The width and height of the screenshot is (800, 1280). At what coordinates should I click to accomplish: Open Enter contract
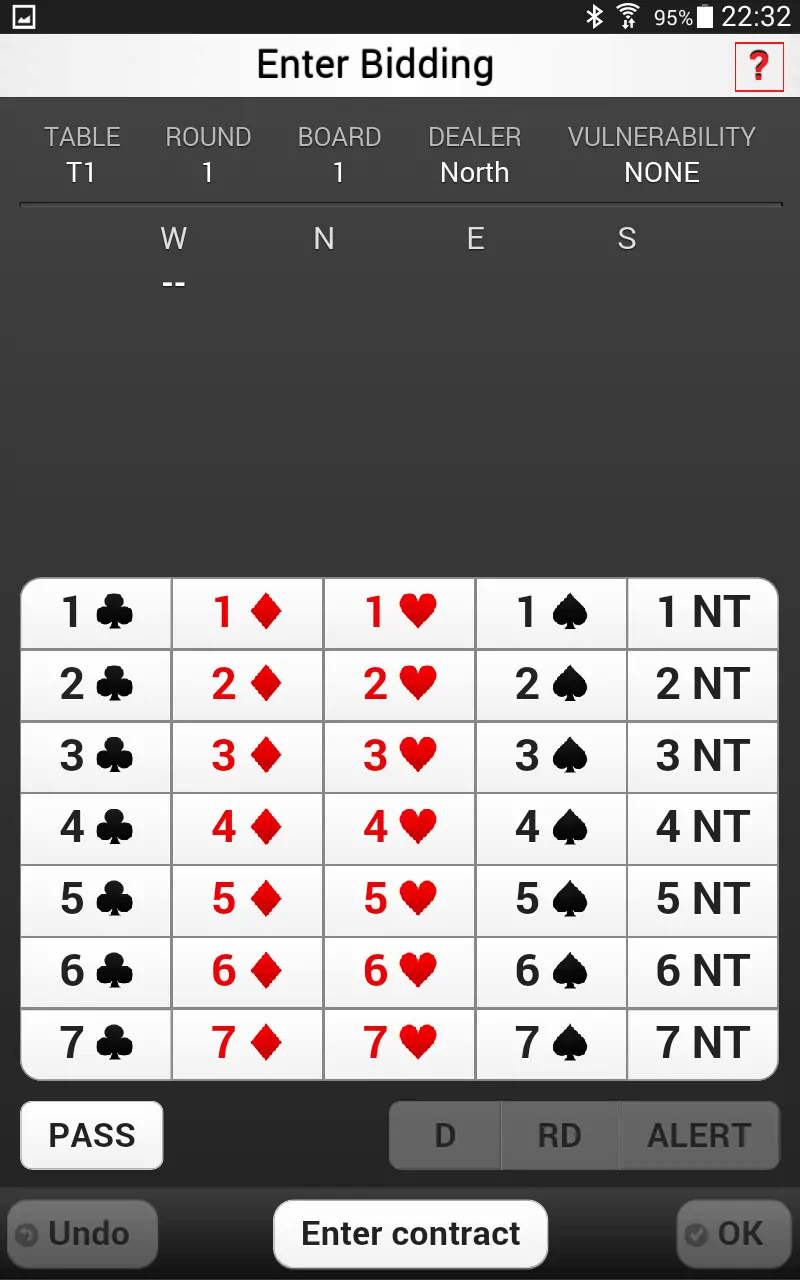pos(410,1234)
